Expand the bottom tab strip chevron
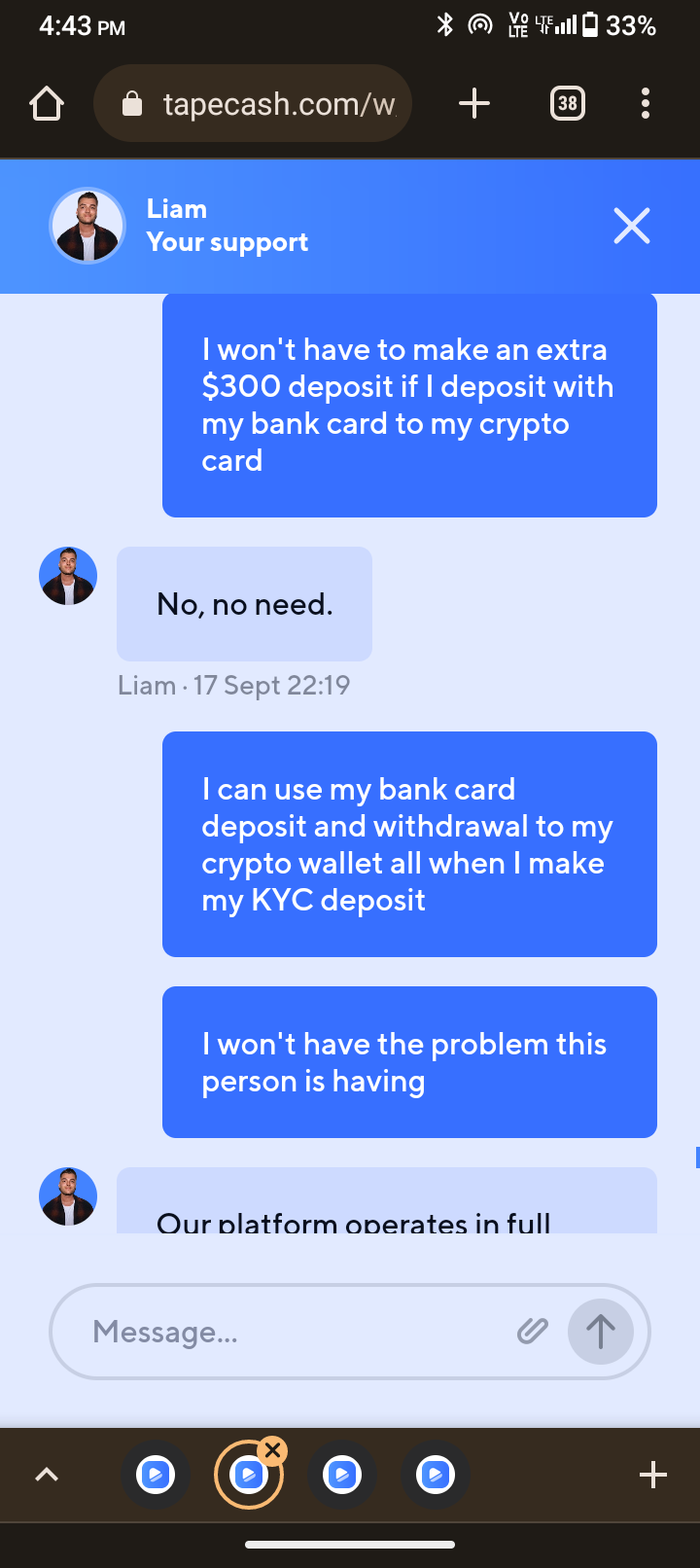 point(47,1475)
